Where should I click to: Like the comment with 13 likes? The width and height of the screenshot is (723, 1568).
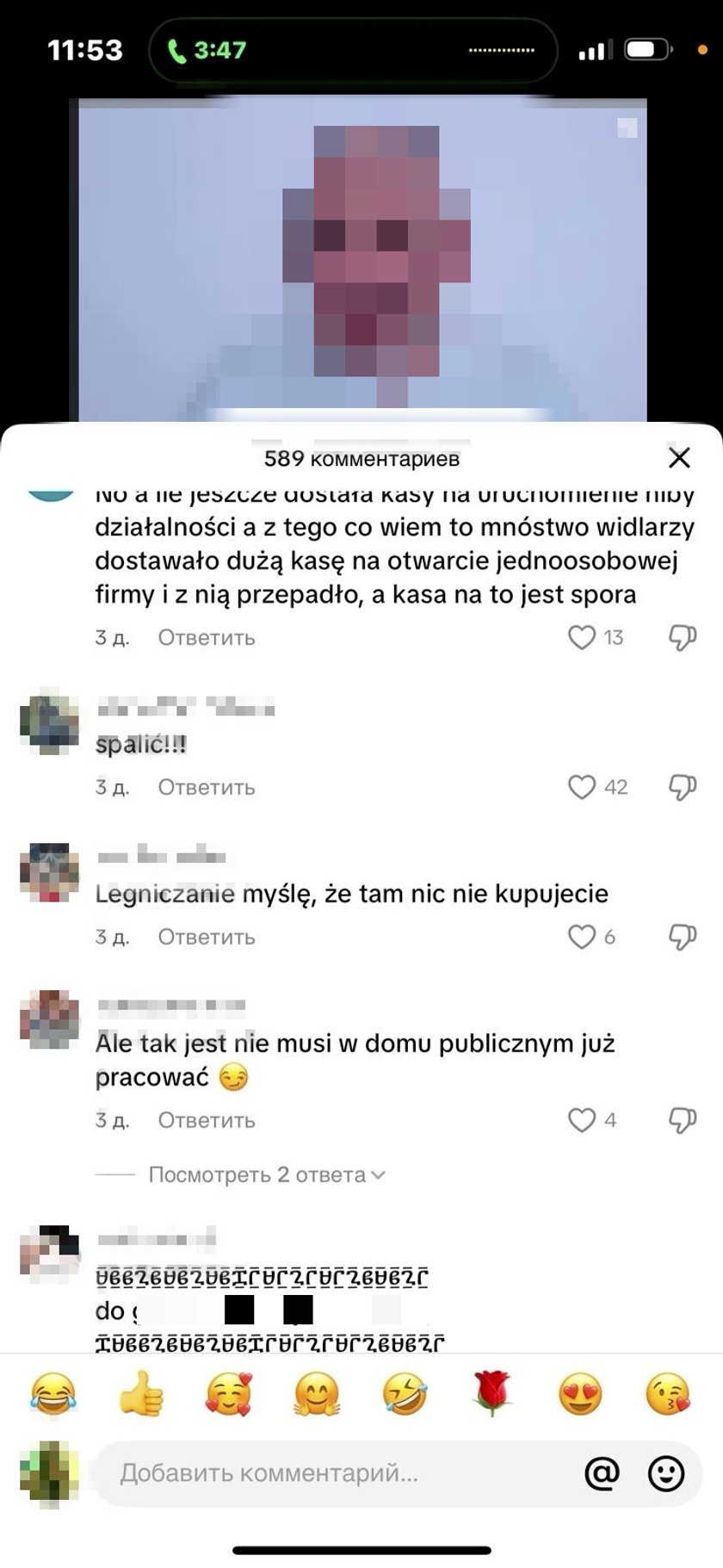pos(582,637)
